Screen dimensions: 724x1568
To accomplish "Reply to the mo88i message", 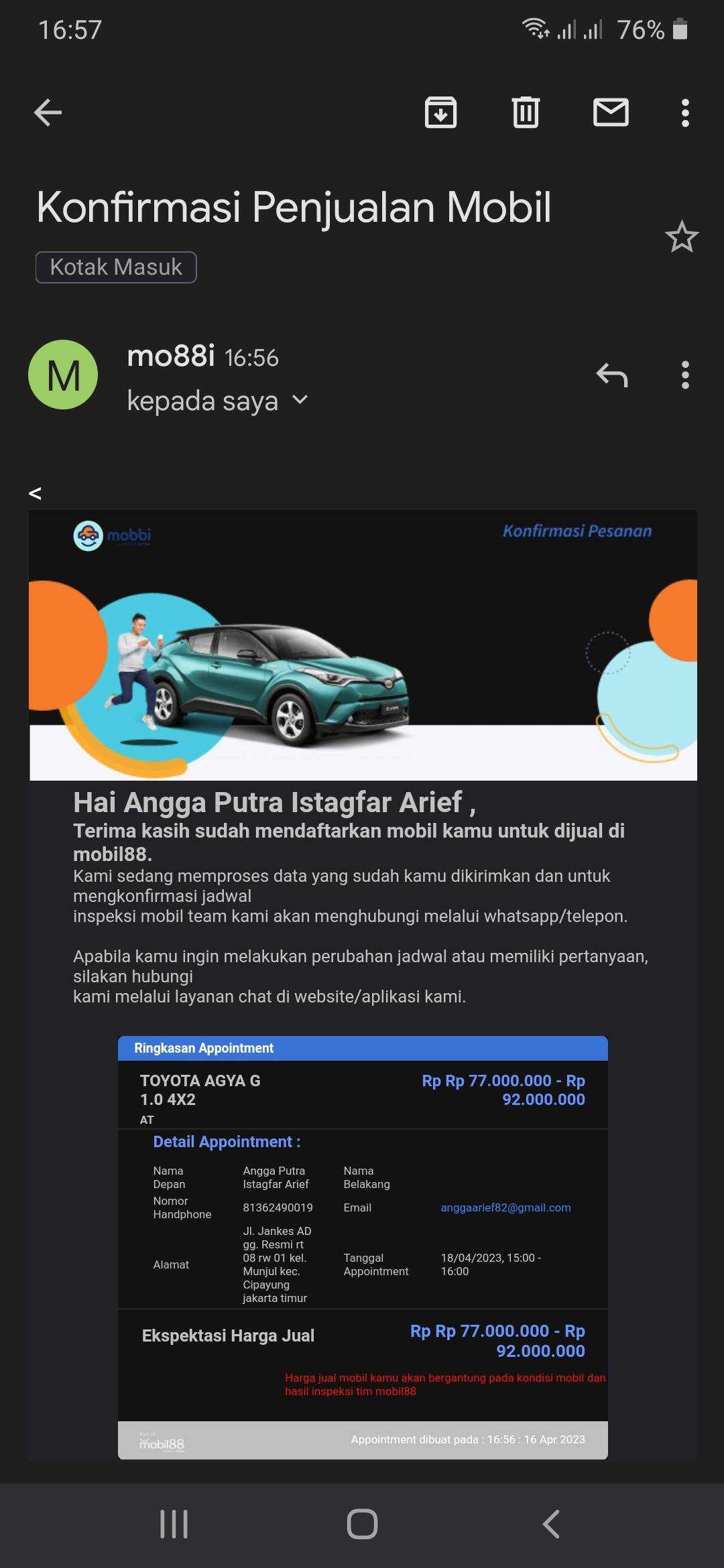I will [x=611, y=375].
